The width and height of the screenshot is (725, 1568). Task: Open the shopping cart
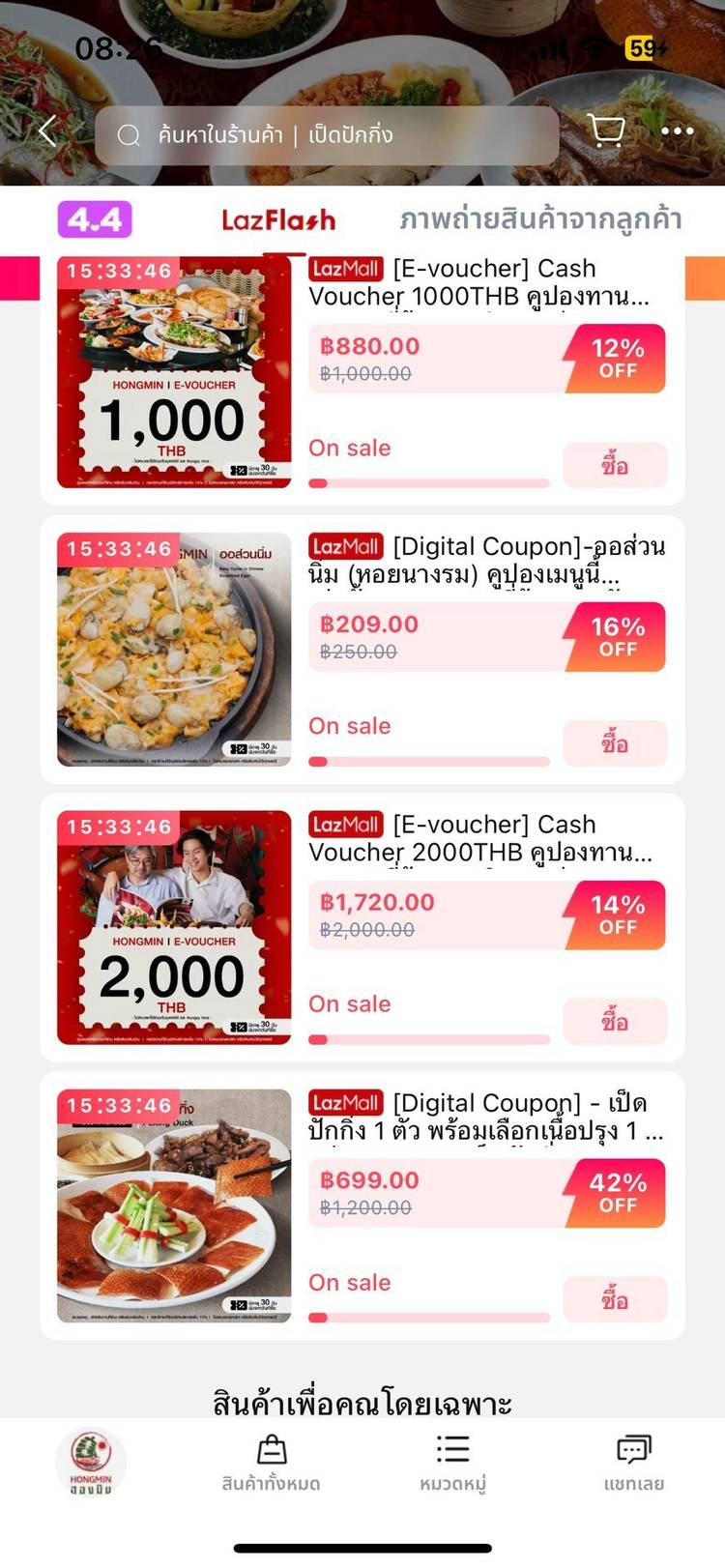(606, 131)
